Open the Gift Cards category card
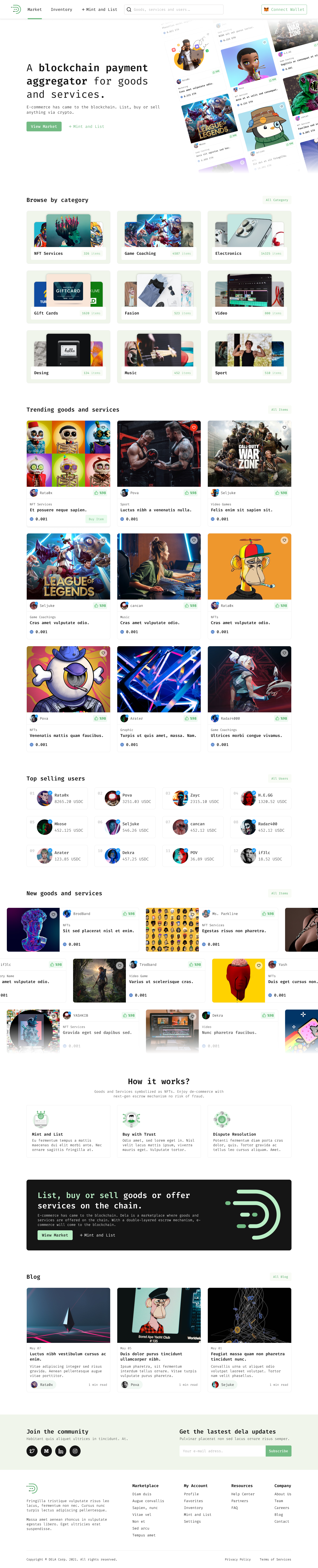 [x=68, y=296]
